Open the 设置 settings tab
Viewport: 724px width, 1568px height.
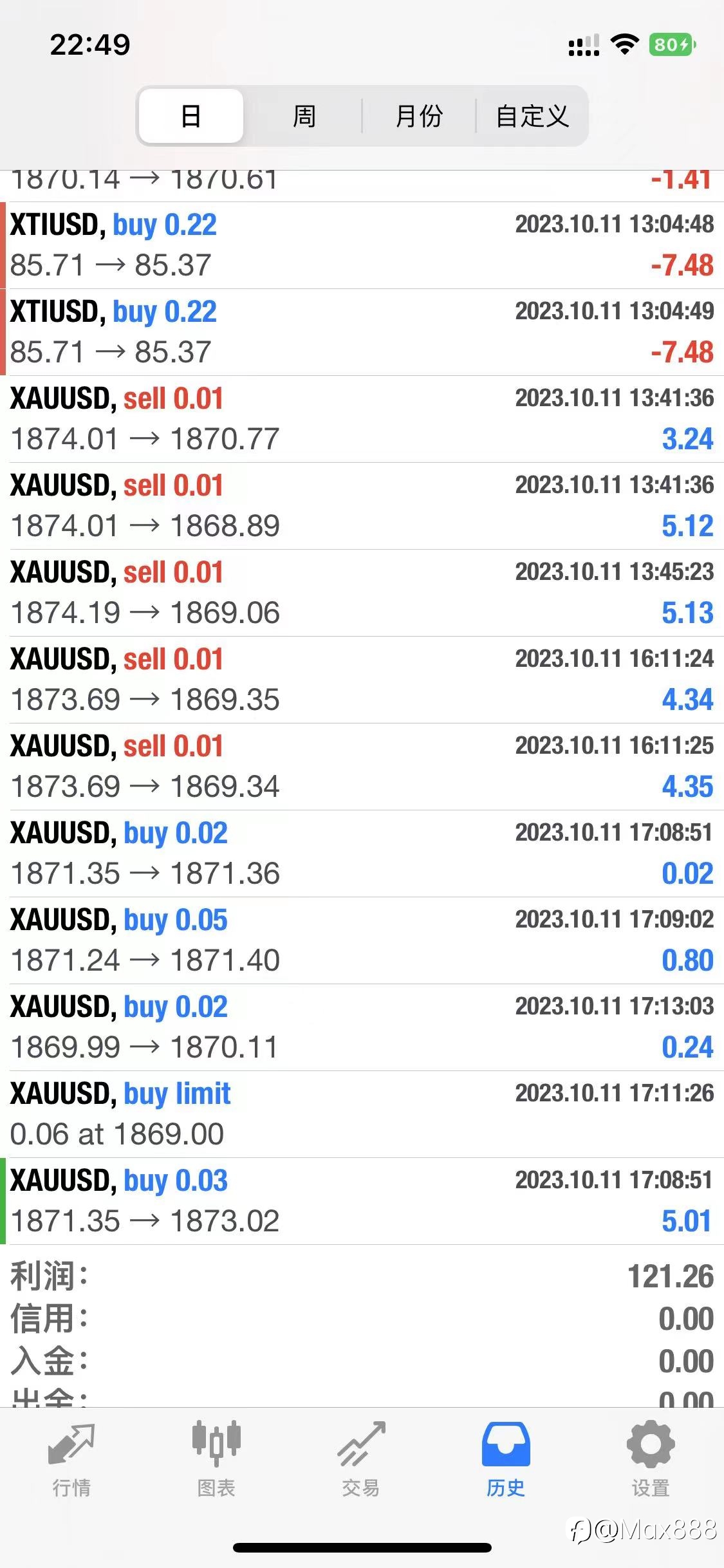651,1460
